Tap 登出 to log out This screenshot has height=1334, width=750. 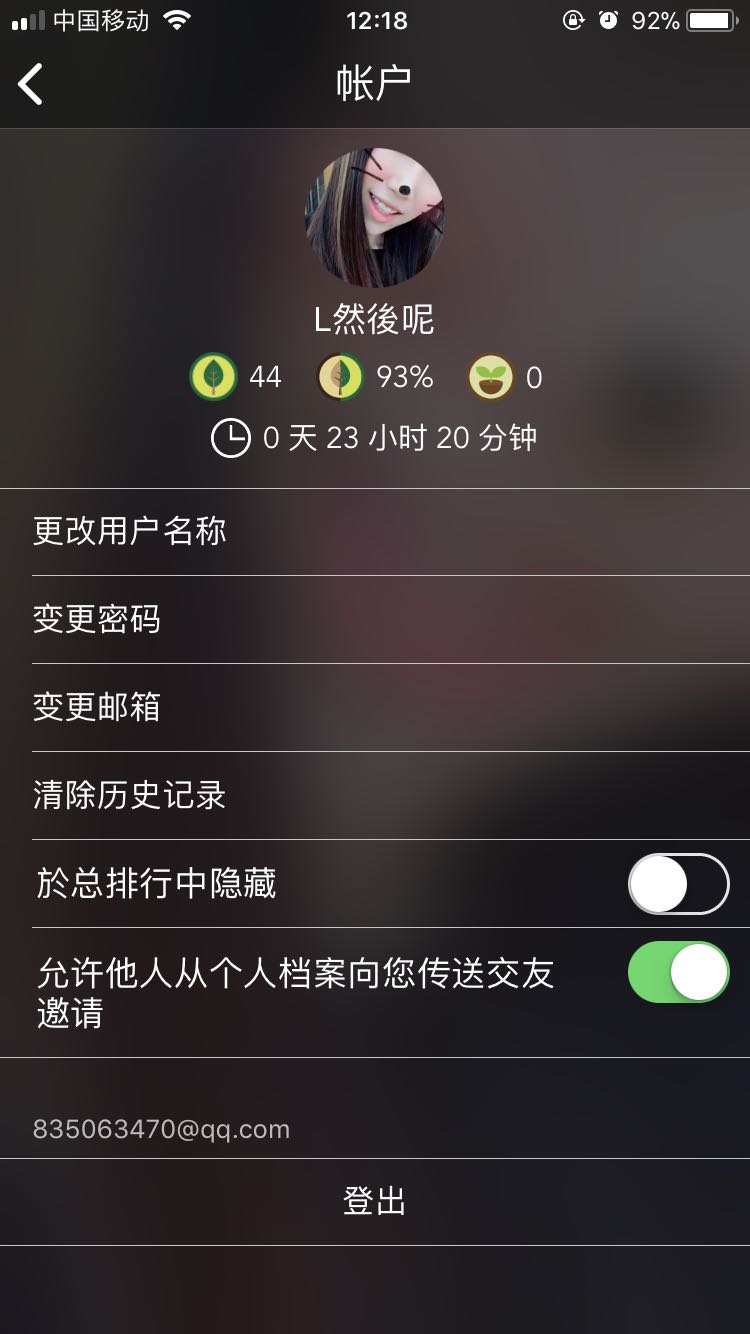click(374, 1201)
